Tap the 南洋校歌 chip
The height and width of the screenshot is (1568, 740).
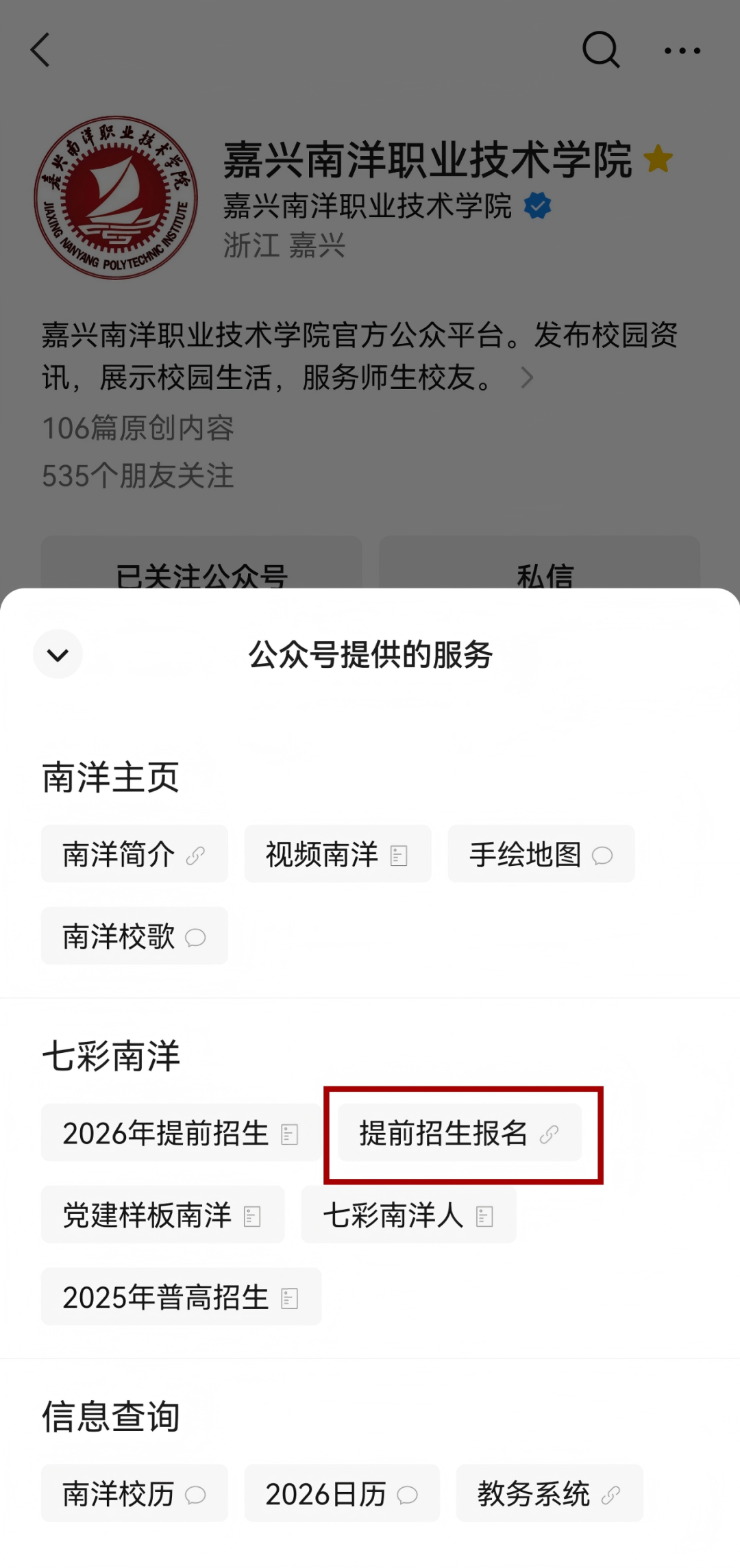[x=134, y=936]
